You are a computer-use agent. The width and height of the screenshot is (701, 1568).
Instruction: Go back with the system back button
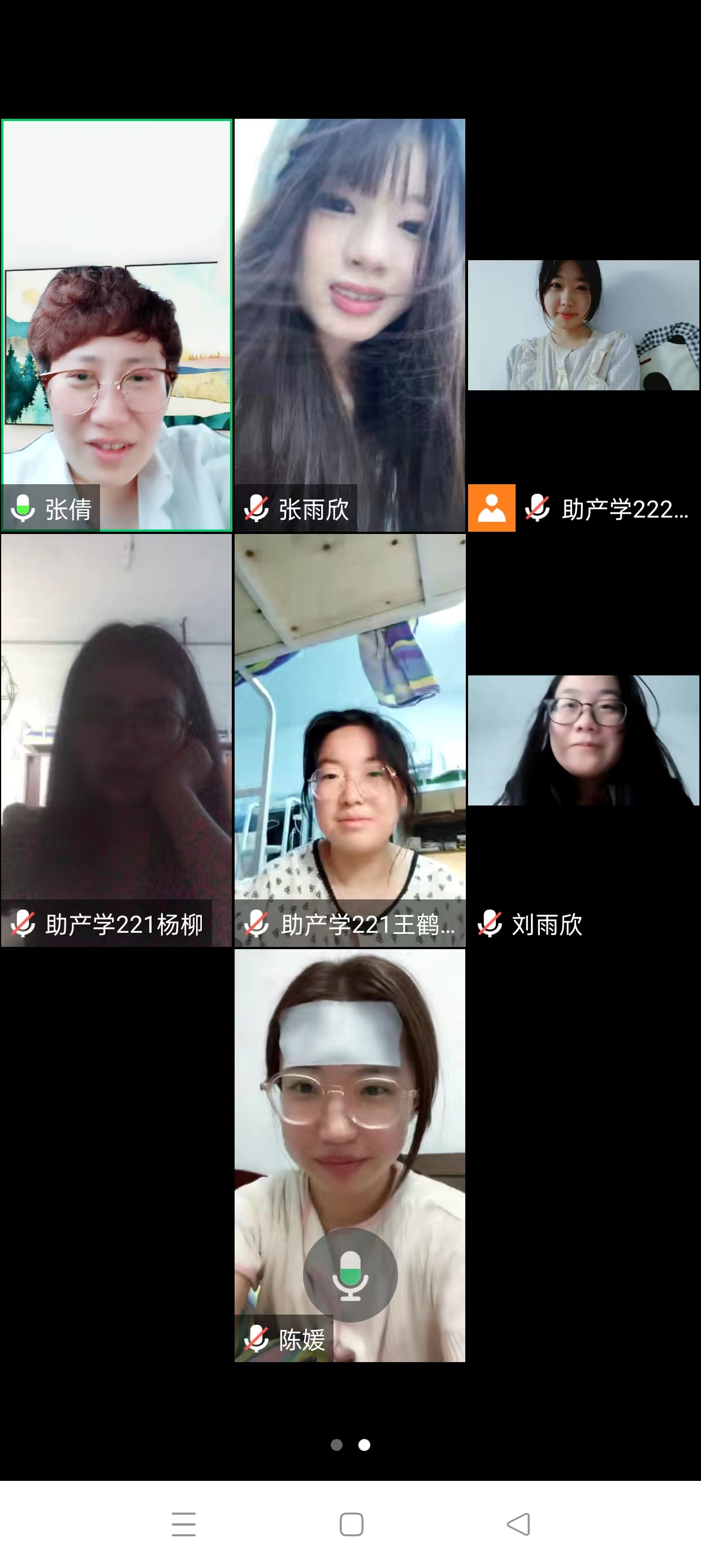pos(518,1523)
